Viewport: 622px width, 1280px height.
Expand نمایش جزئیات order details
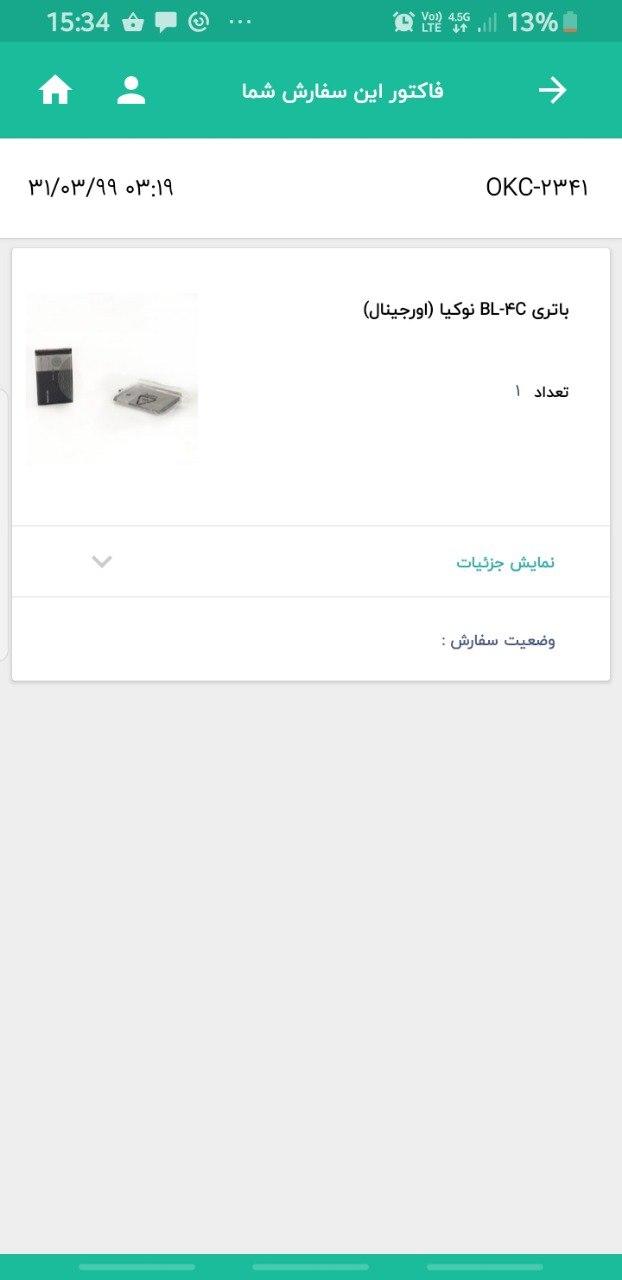(310, 562)
